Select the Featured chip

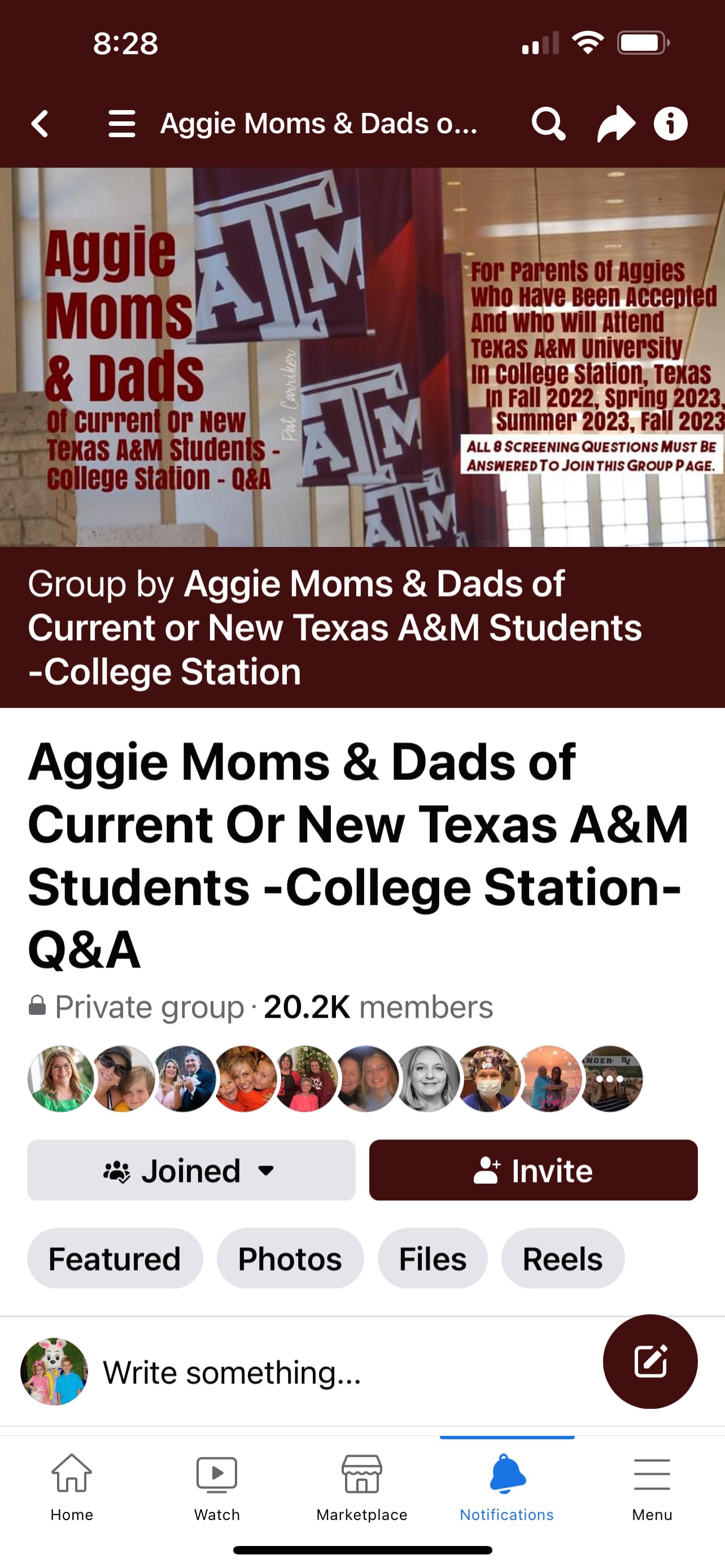(x=115, y=1258)
